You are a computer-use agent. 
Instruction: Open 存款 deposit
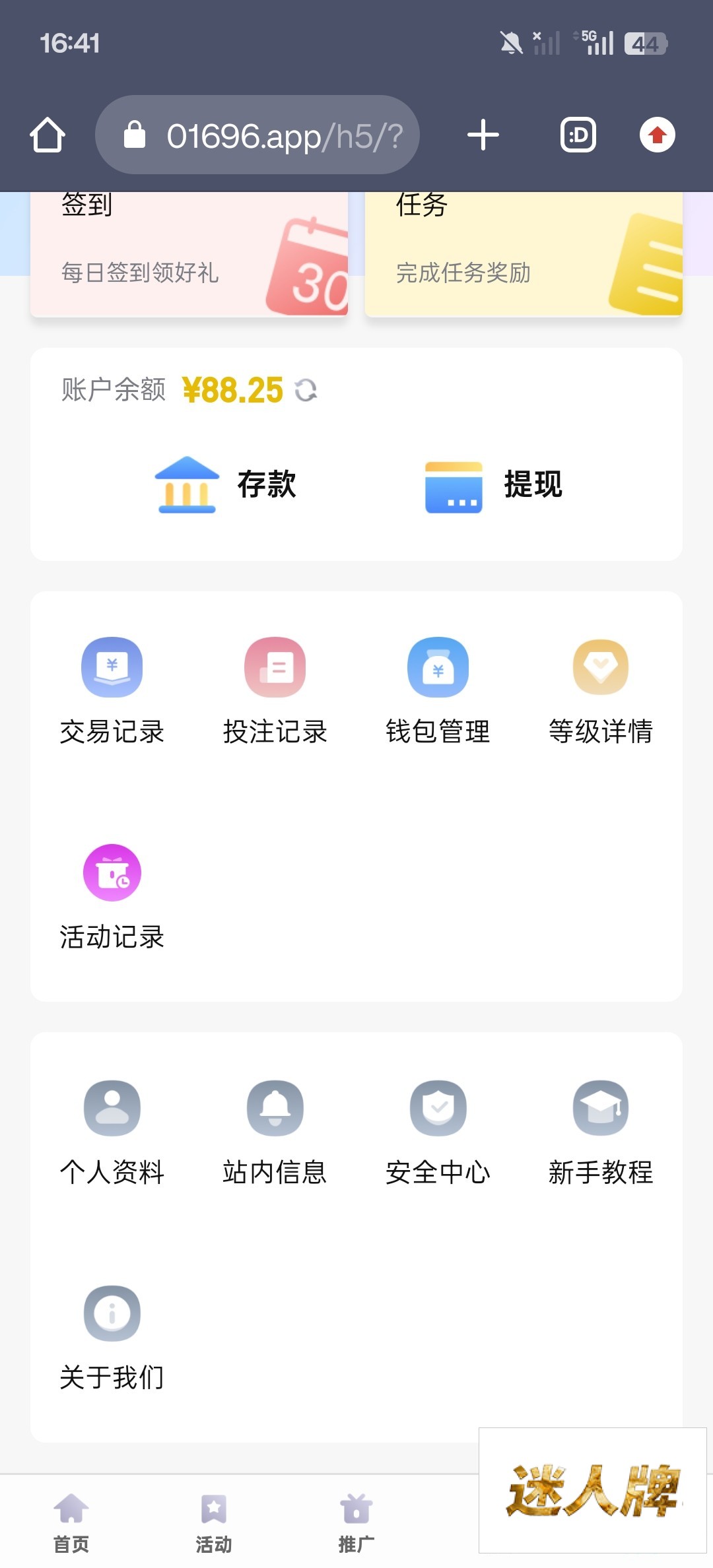click(x=226, y=484)
